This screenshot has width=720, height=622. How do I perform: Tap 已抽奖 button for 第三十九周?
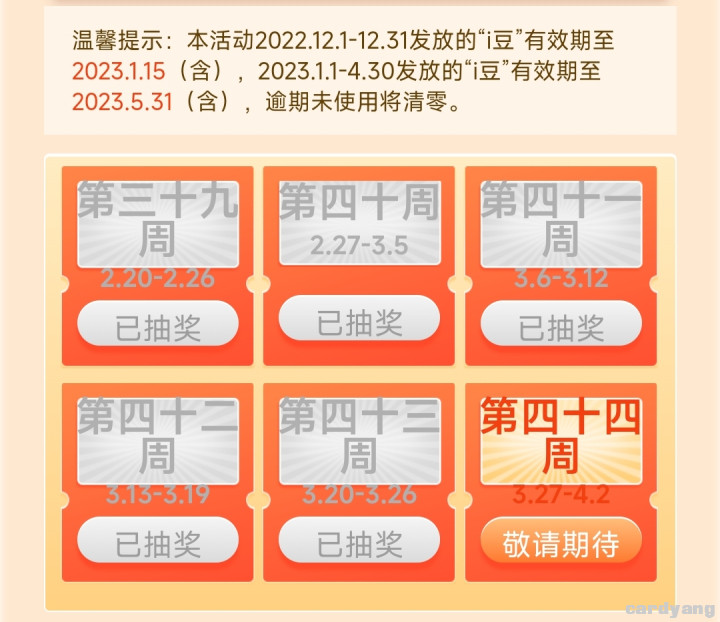158,324
